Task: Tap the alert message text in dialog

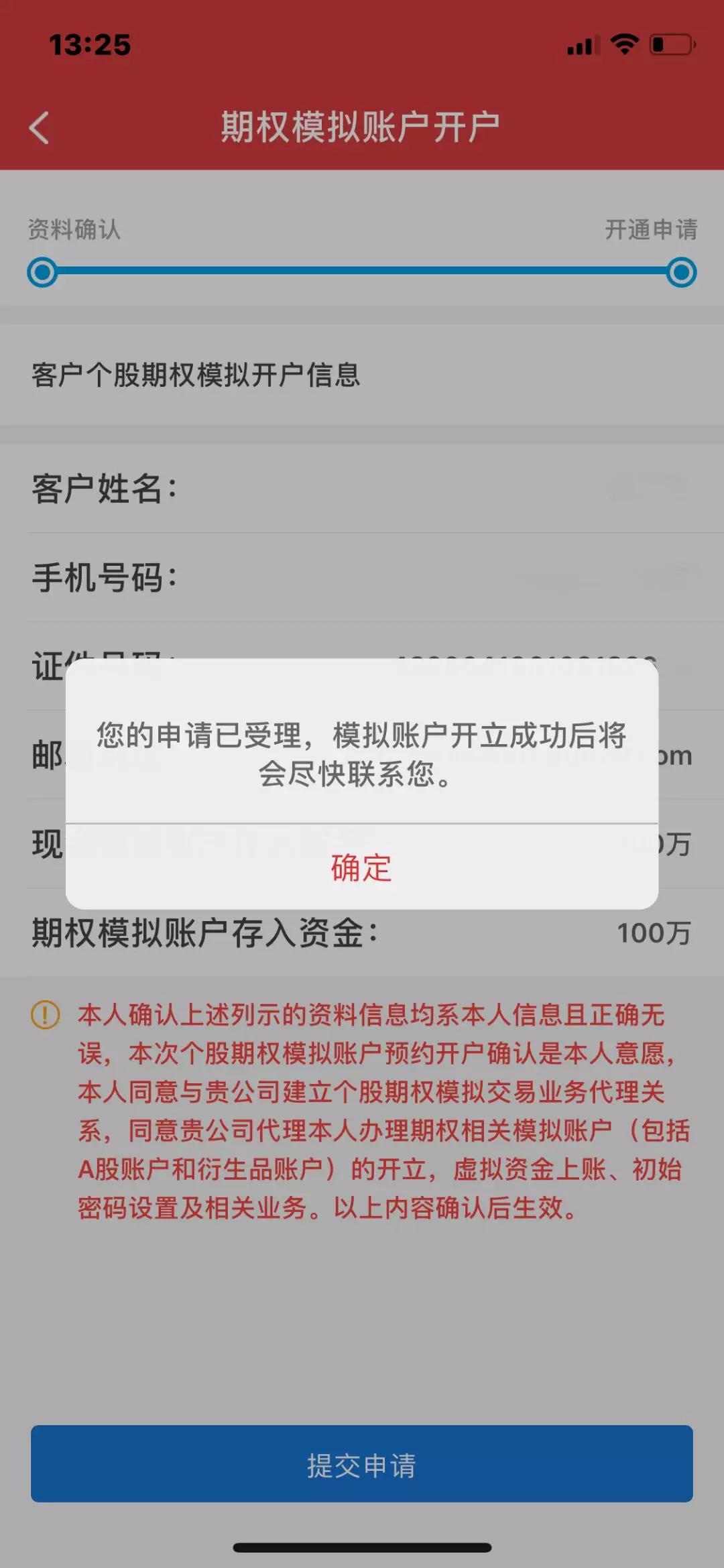Action: click(x=362, y=758)
